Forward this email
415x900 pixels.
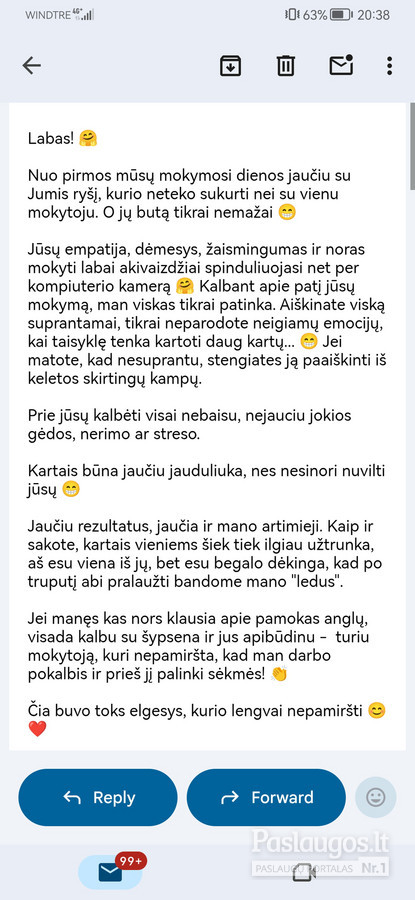266,797
